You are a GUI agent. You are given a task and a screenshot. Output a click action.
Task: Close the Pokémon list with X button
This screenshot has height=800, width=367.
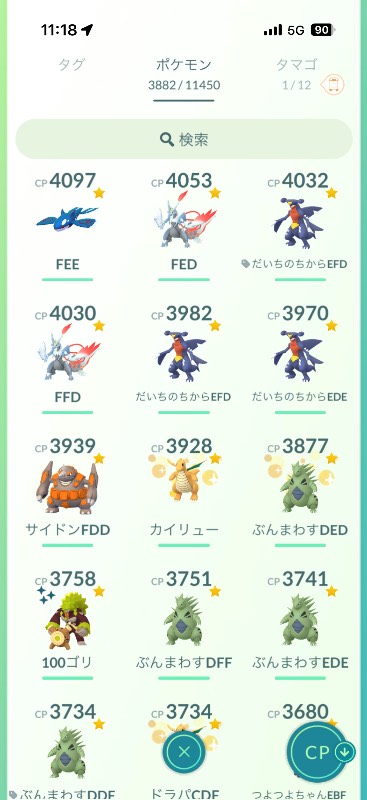tap(184, 752)
